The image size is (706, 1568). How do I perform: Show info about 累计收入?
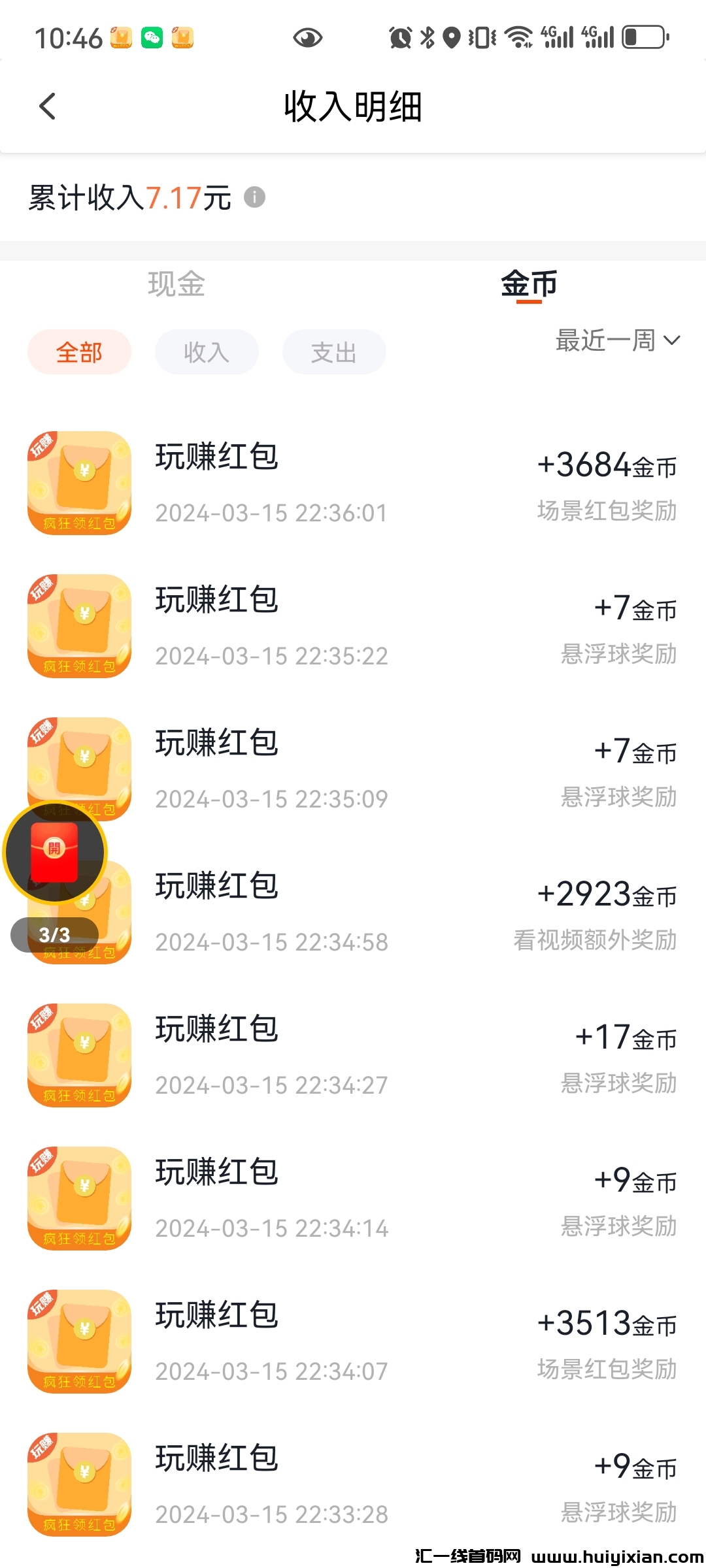pos(254,197)
